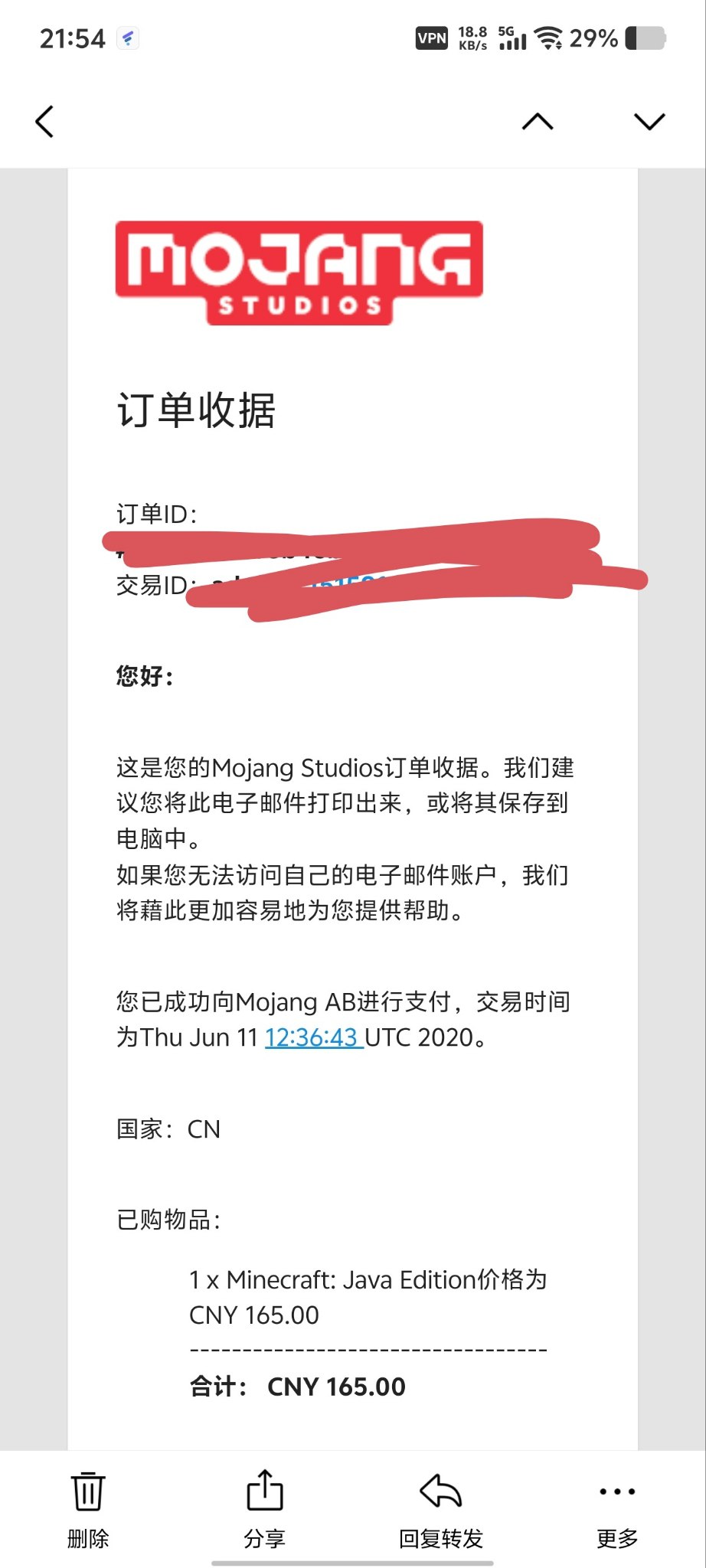Tap the 12:36:43 time link
The image size is (706, 1568).
coord(313,1037)
